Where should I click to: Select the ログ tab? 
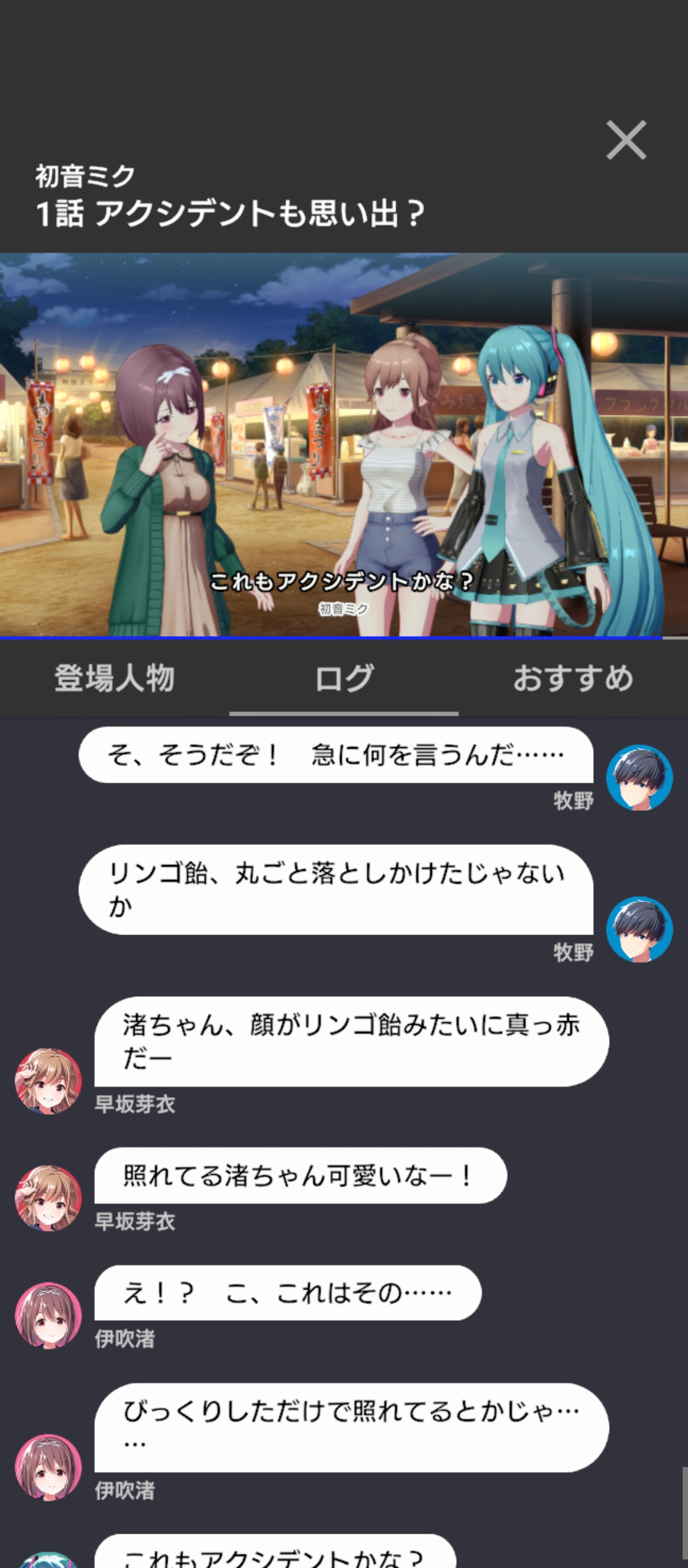point(344,678)
